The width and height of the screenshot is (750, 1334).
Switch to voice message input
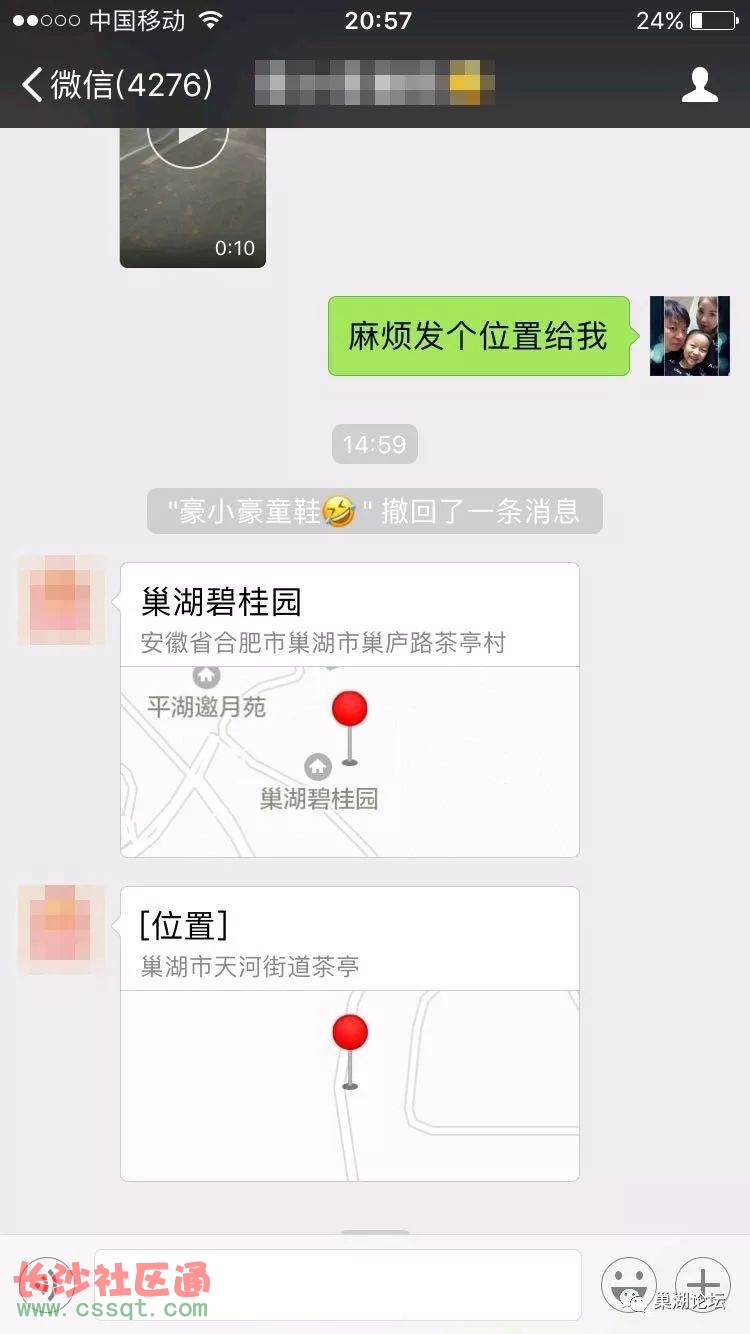[46, 1283]
